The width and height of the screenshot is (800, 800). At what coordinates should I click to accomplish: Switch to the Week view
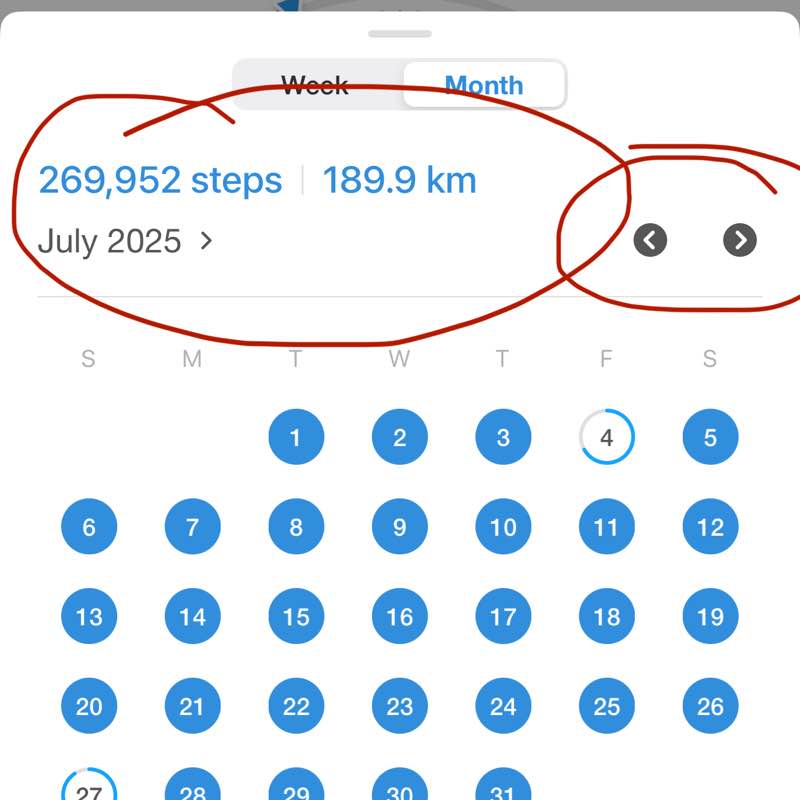(x=315, y=85)
